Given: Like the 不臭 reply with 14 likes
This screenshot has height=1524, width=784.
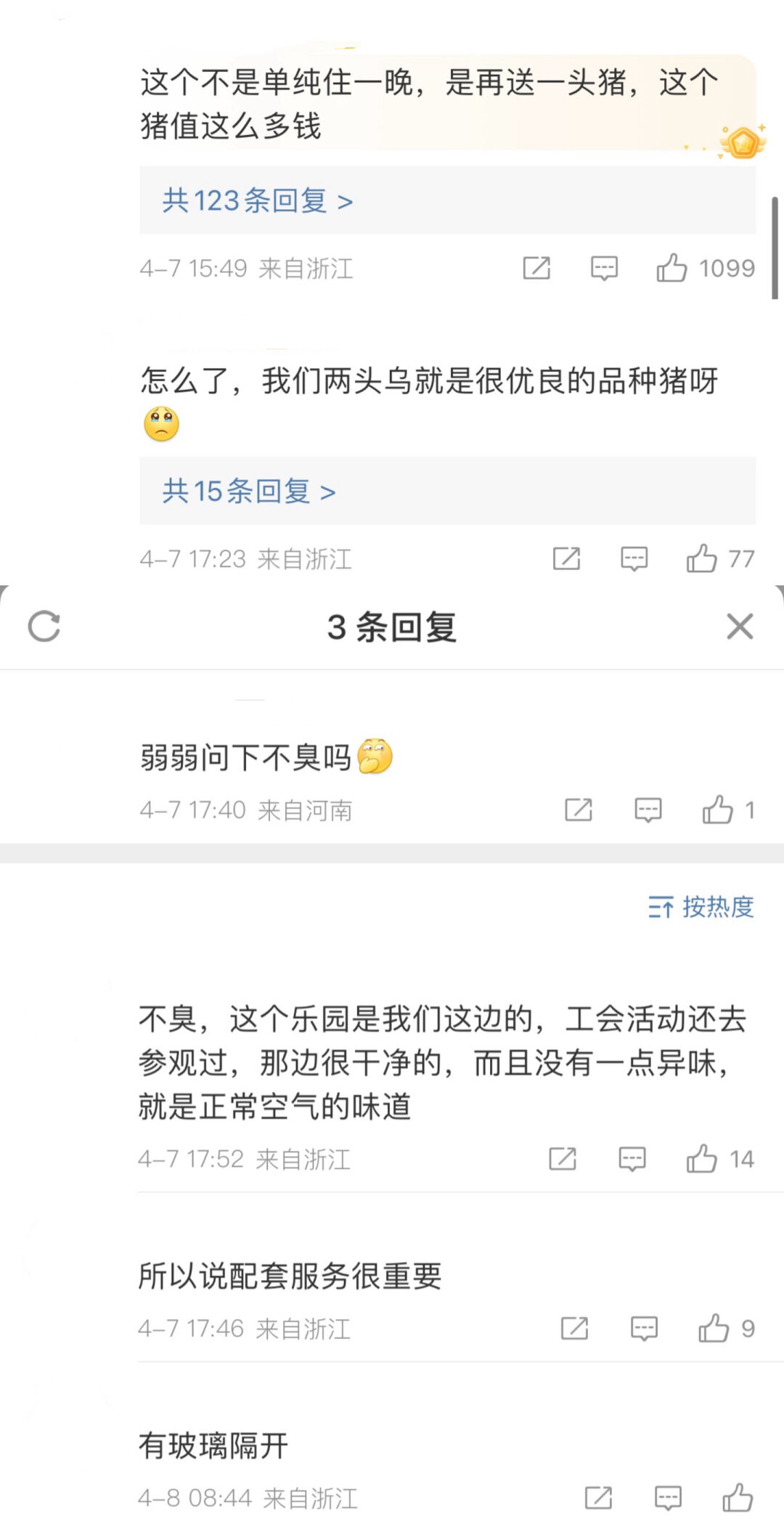Looking at the screenshot, I should coord(702,1159).
